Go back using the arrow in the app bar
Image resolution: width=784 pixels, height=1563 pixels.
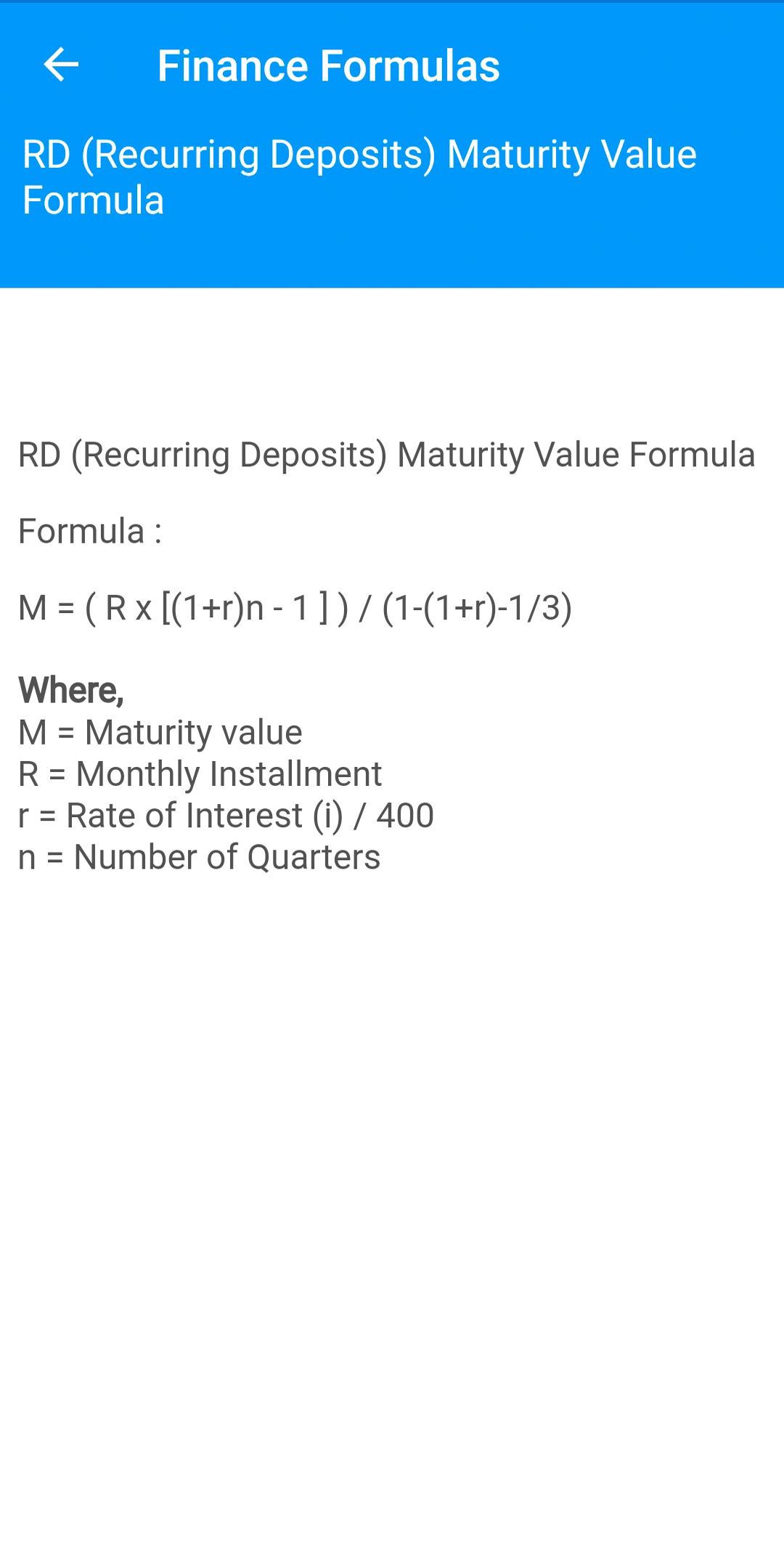click(x=61, y=65)
